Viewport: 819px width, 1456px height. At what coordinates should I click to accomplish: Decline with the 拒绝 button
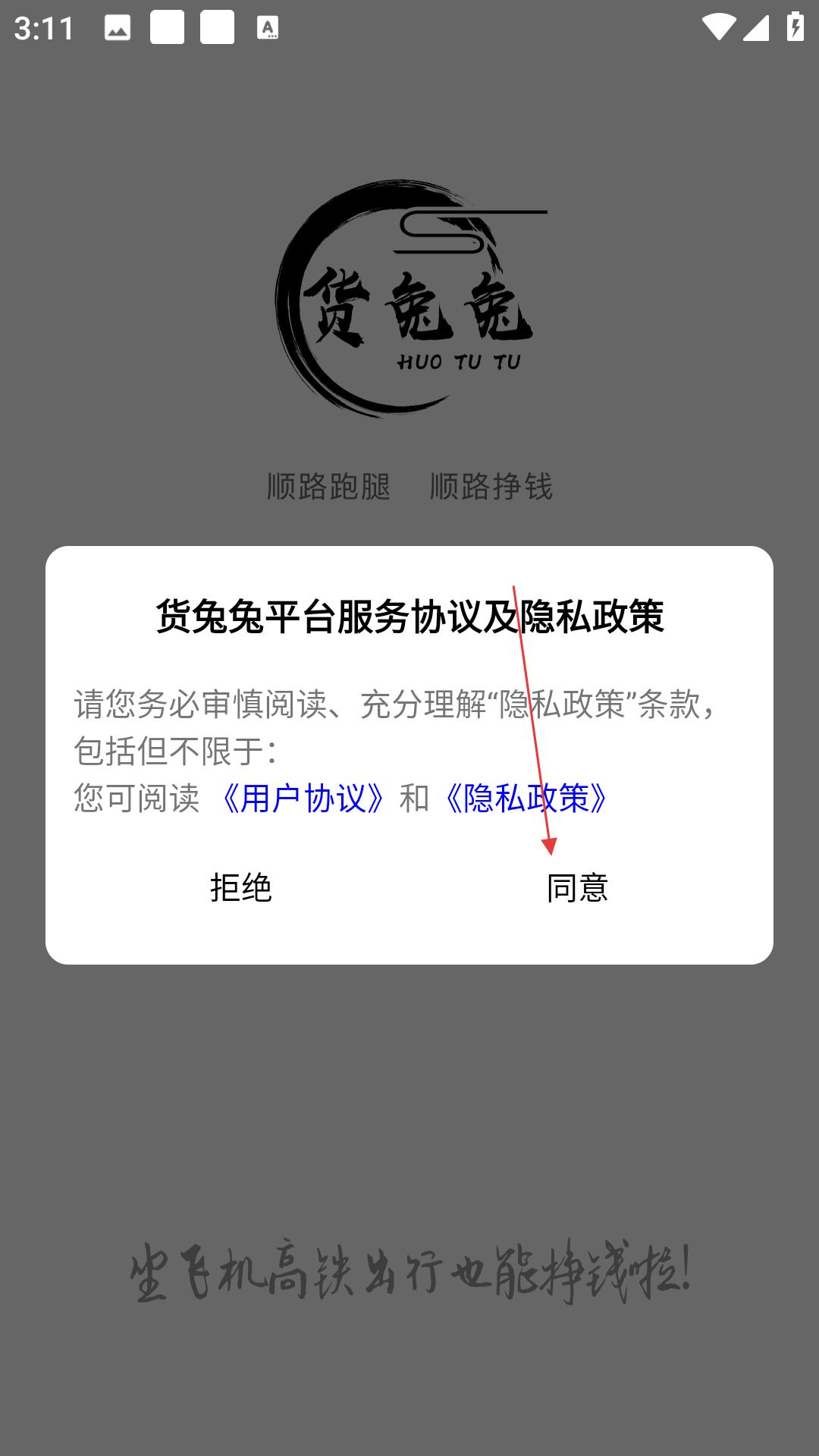click(x=241, y=887)
